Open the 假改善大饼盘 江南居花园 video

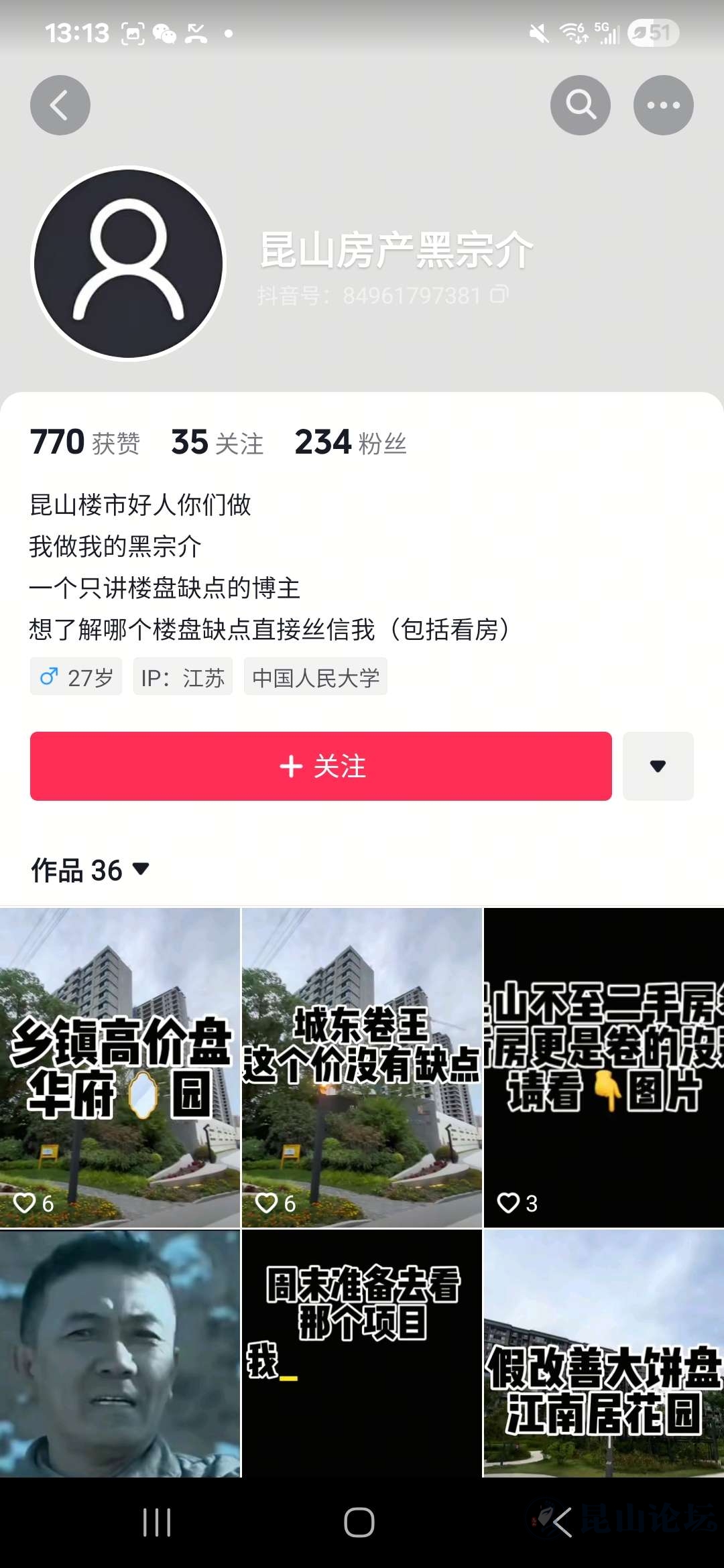coord(604,1354)
